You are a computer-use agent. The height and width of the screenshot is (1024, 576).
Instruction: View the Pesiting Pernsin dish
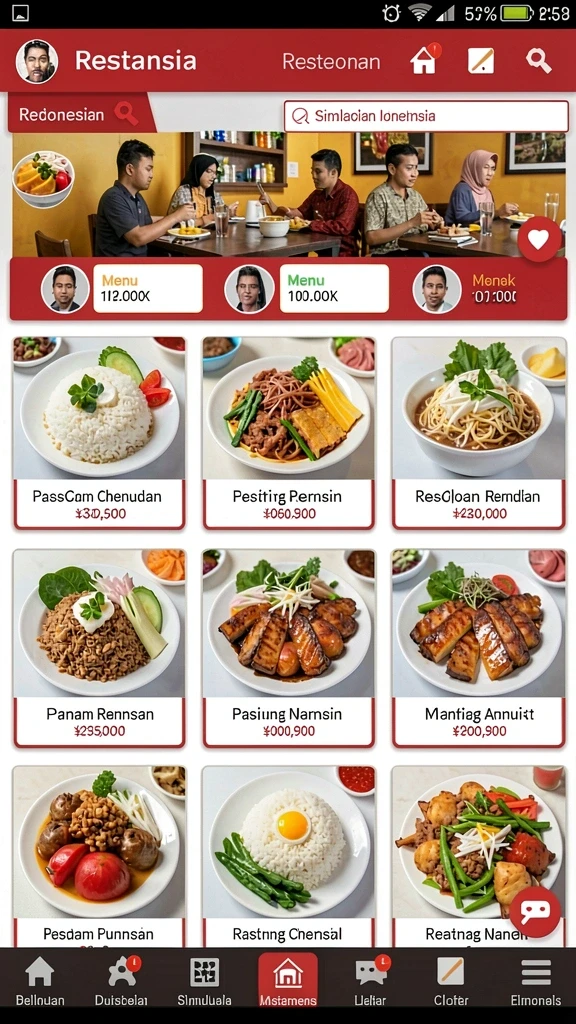pos(289,433)
